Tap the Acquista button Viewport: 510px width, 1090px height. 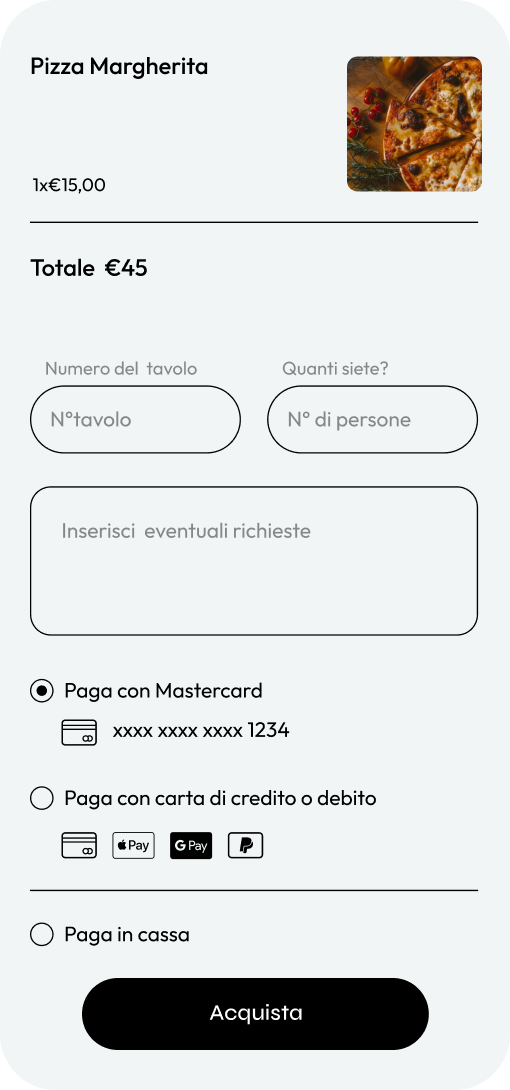click(255, 1014)
